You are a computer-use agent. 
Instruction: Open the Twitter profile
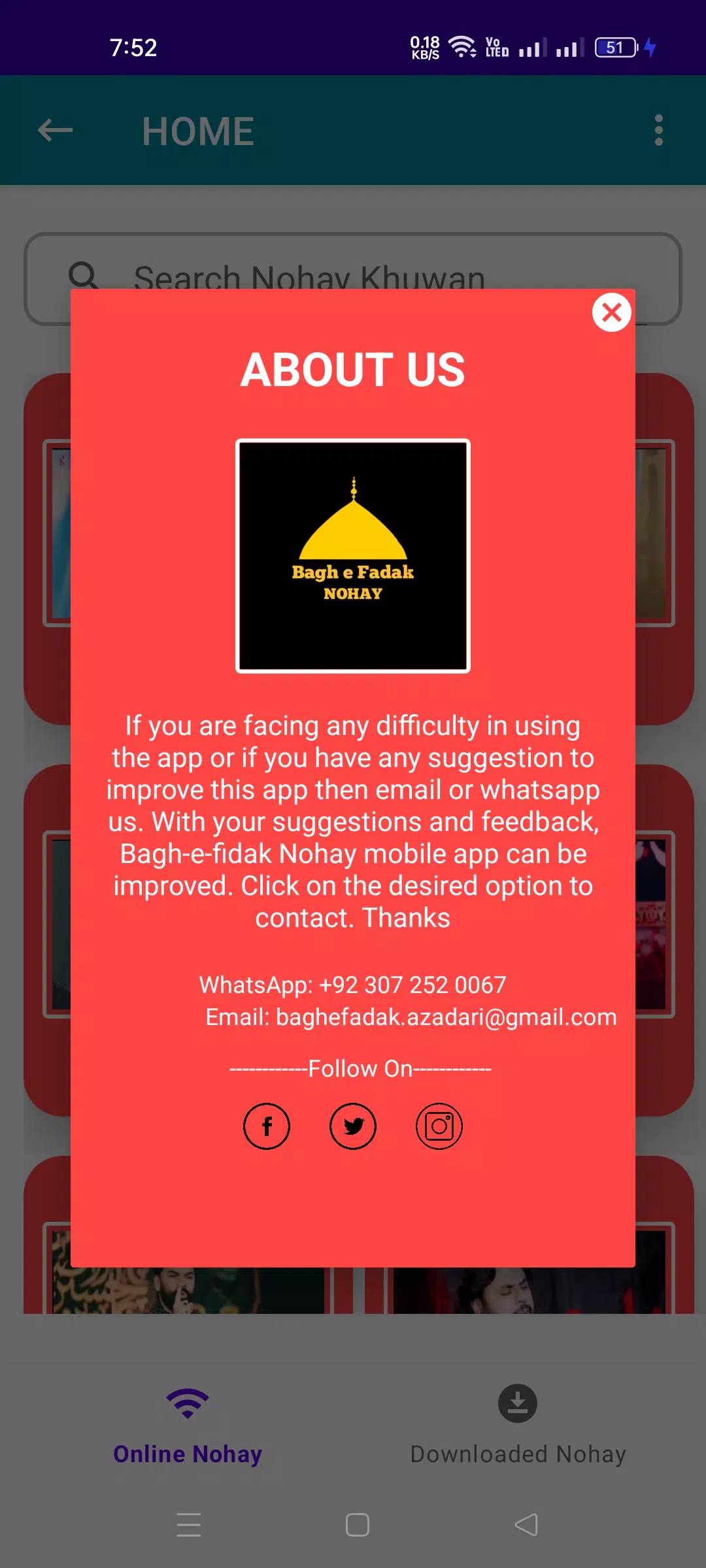tap(353, 1126)
